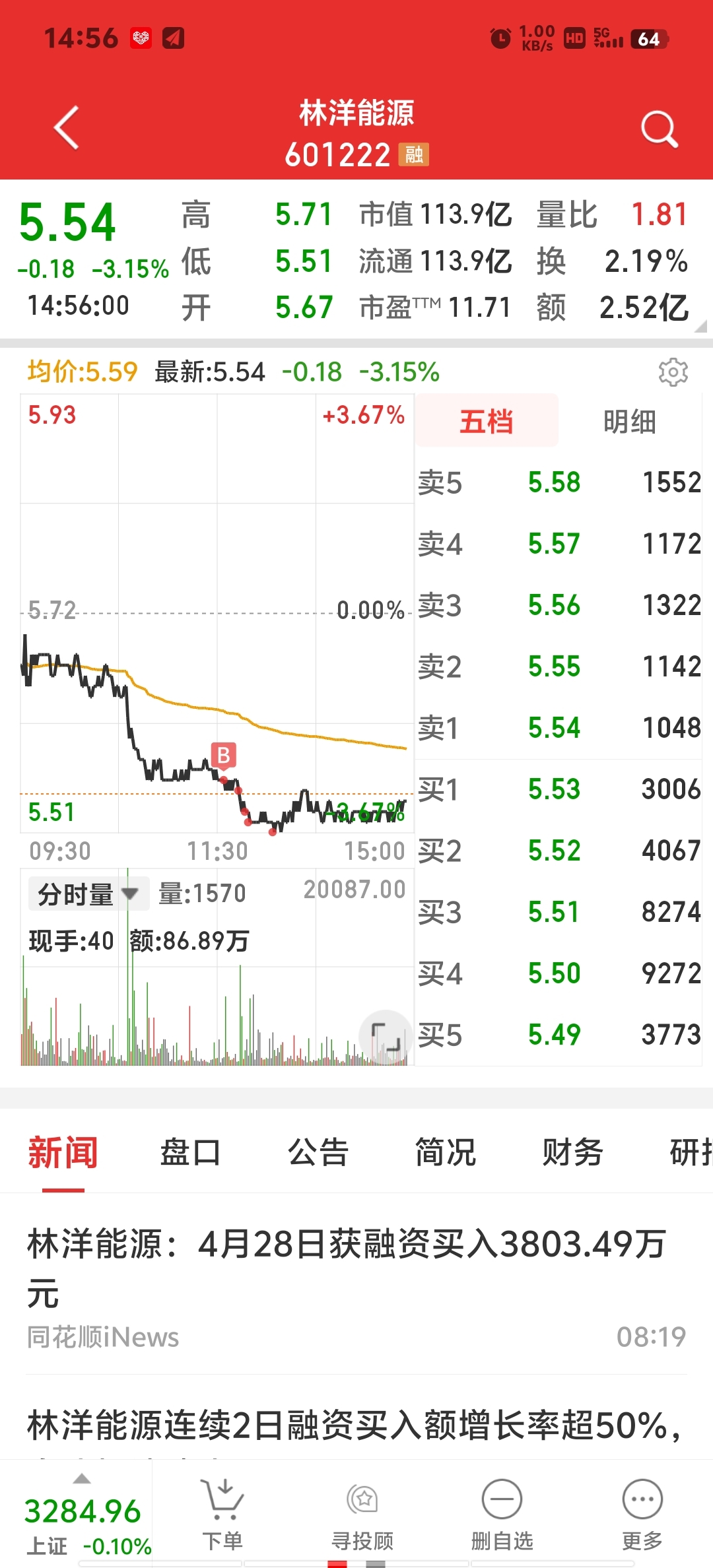
Task: Open the 分时量 indicator dropdown
Action: coord(88,894)
